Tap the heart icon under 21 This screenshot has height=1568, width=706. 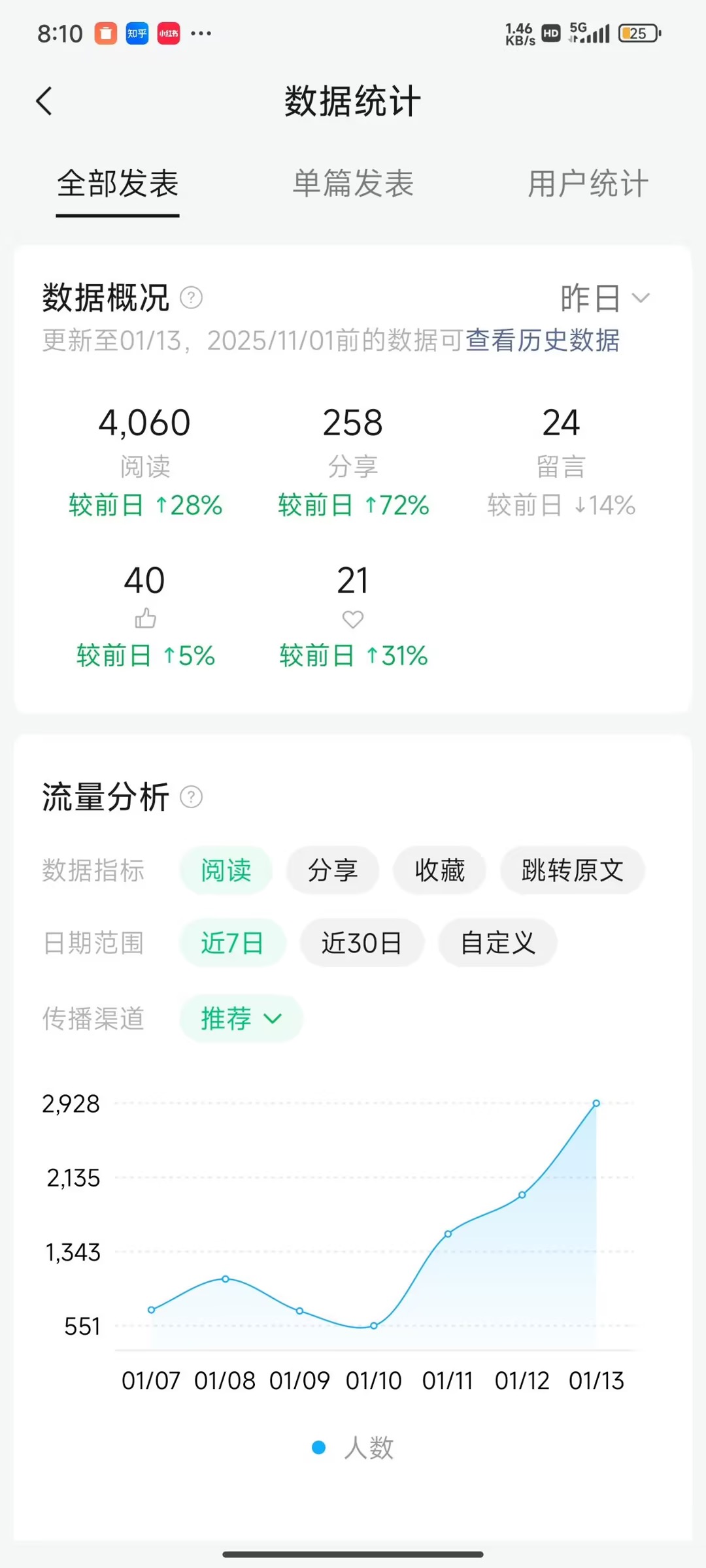353,619
